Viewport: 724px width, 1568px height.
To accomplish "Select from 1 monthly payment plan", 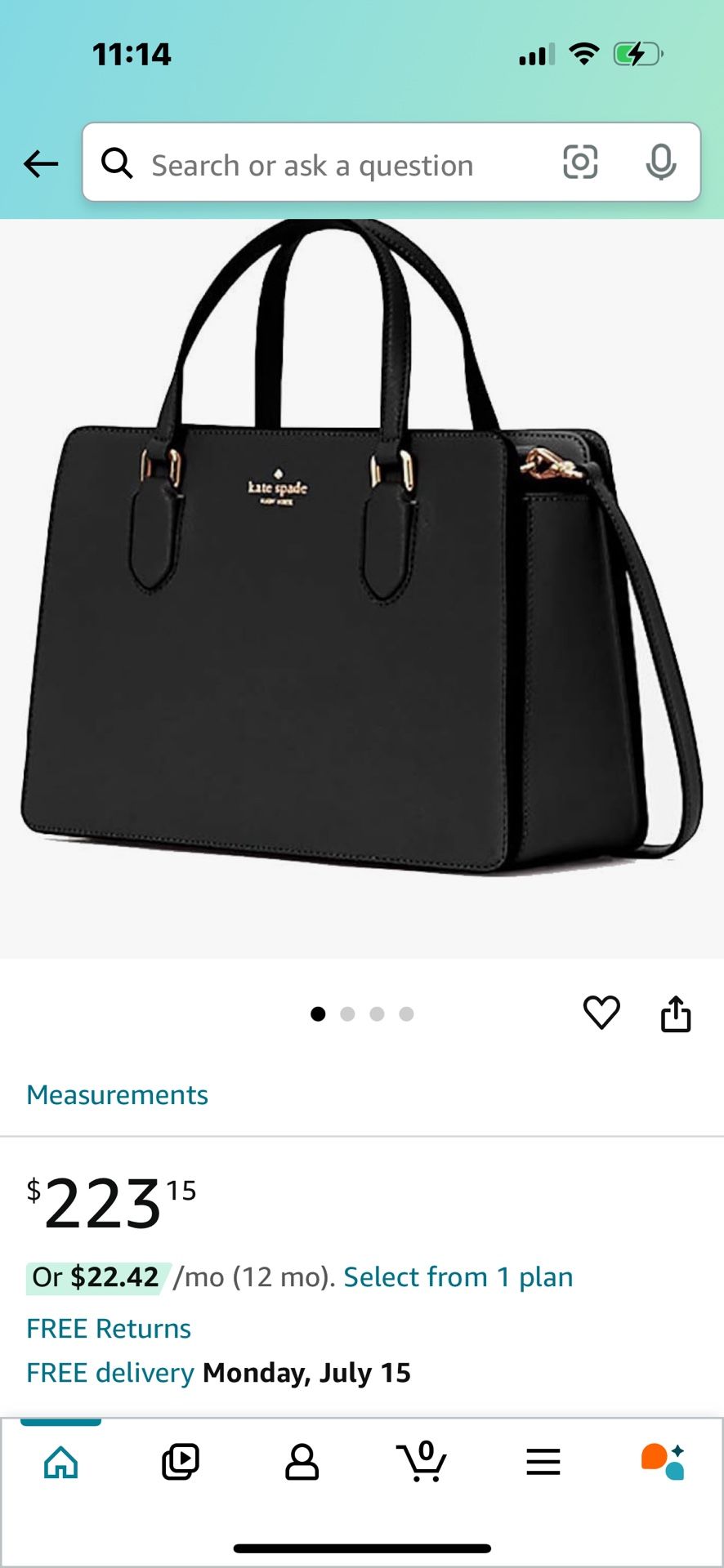I will click(458, 1276).
